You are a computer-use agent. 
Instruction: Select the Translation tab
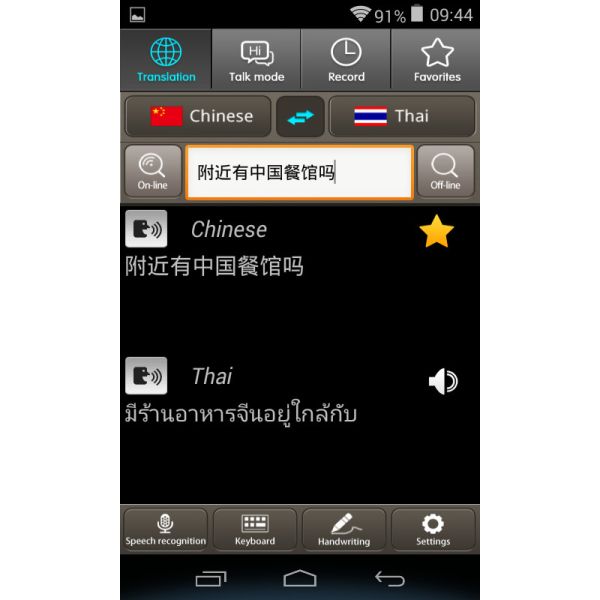[x=166, y=60]
